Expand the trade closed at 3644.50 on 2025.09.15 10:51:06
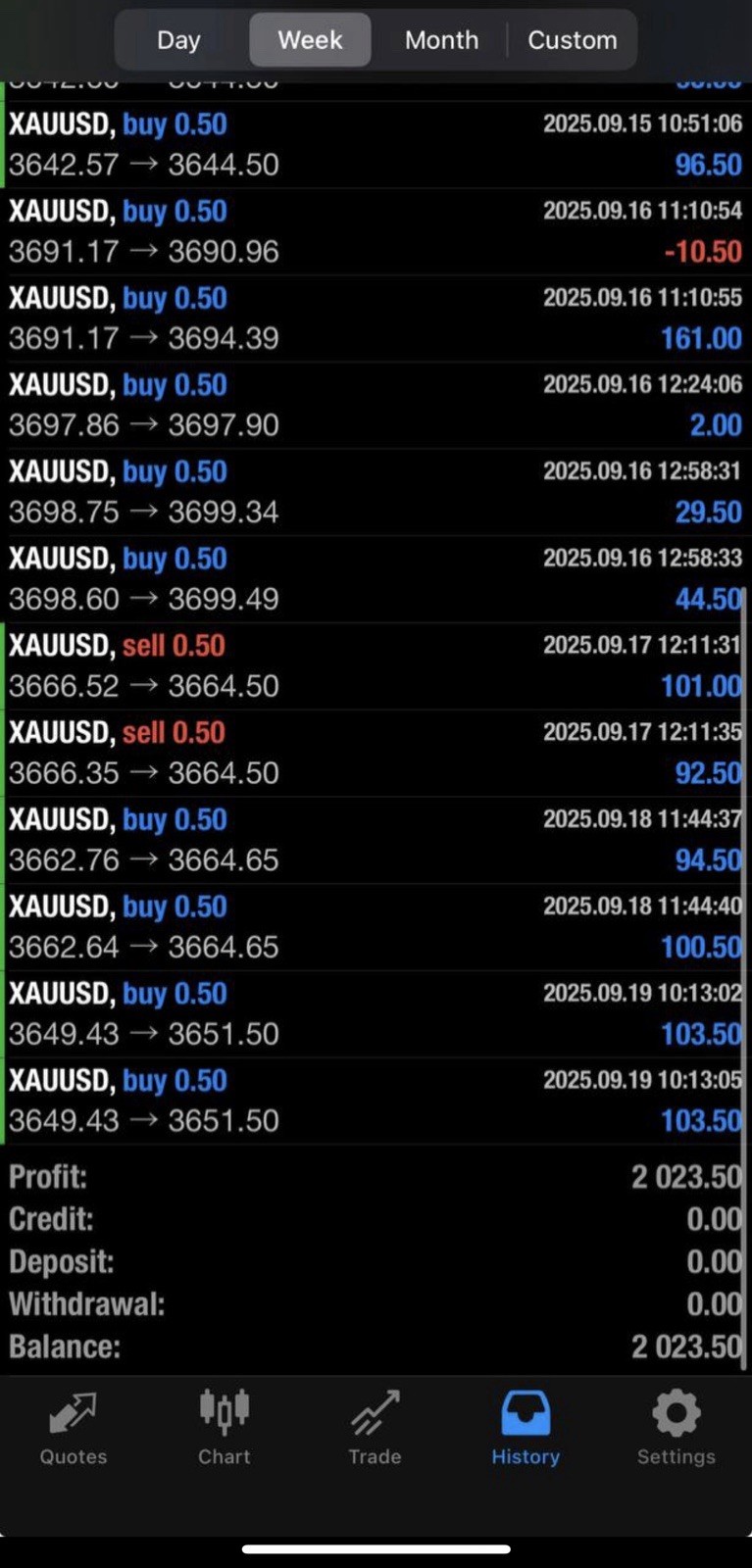The image size is (752, 1568). coord(376,144)
